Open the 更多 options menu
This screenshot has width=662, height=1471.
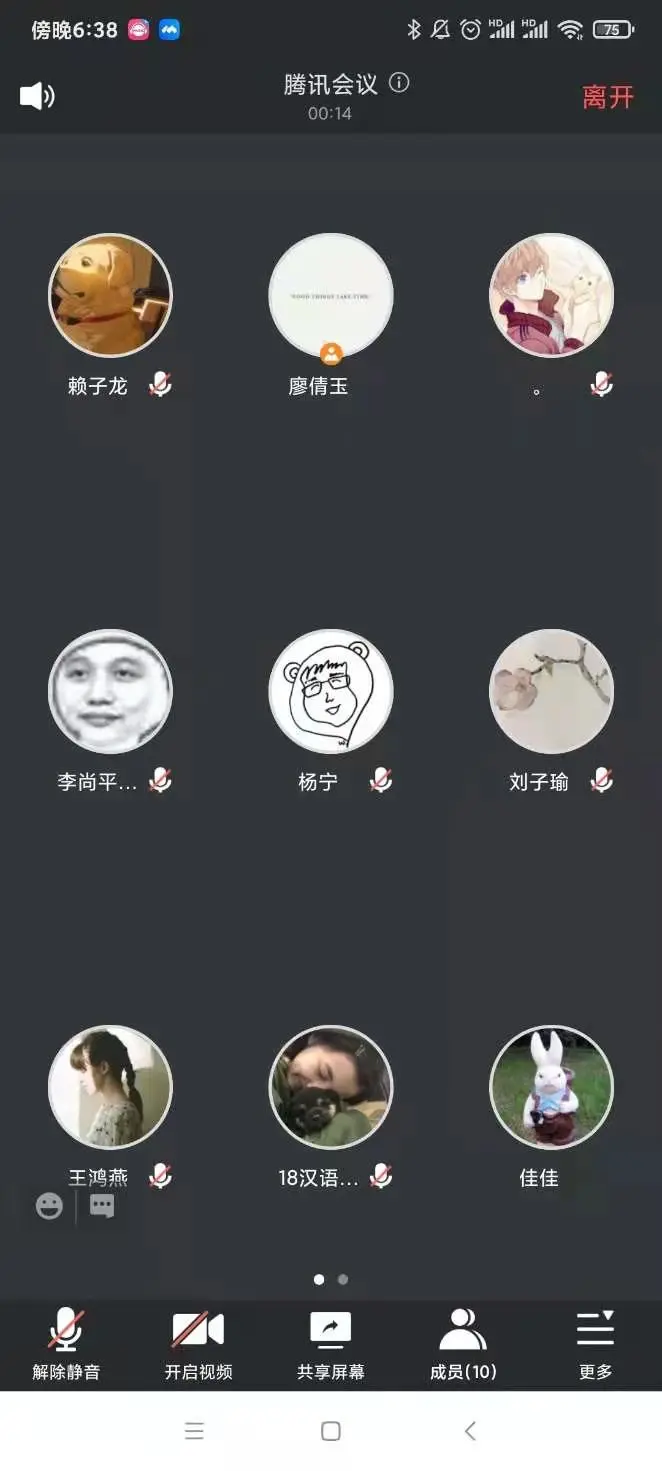[595, 1343]
